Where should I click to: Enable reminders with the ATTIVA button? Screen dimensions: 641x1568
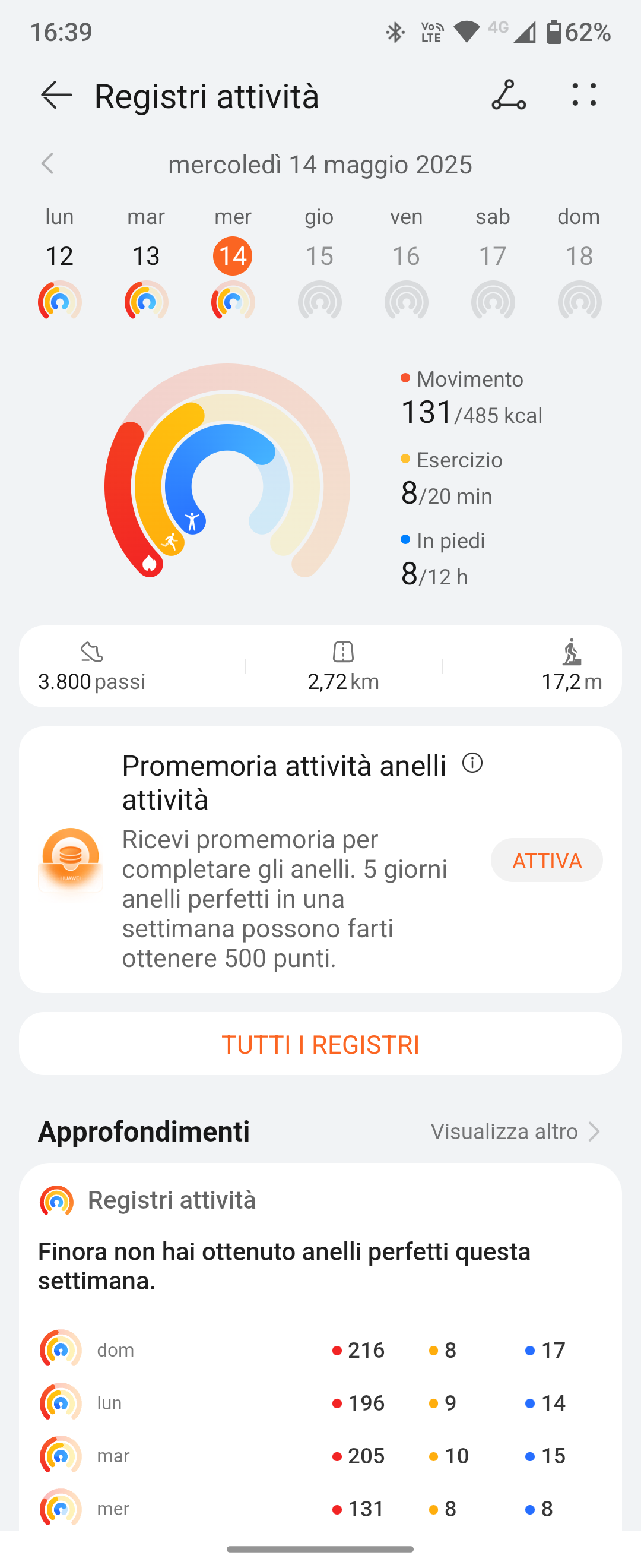546,860
